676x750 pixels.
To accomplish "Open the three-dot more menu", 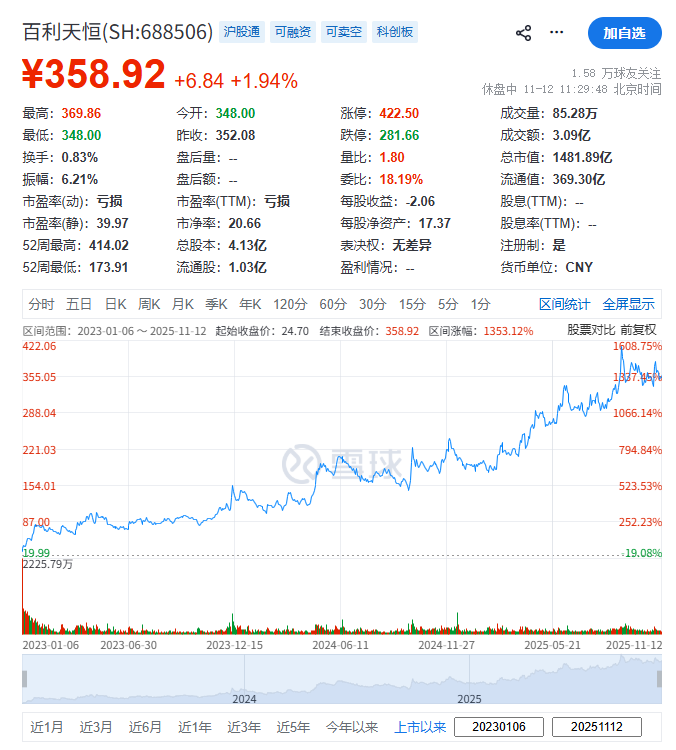I will coord(556,33).
